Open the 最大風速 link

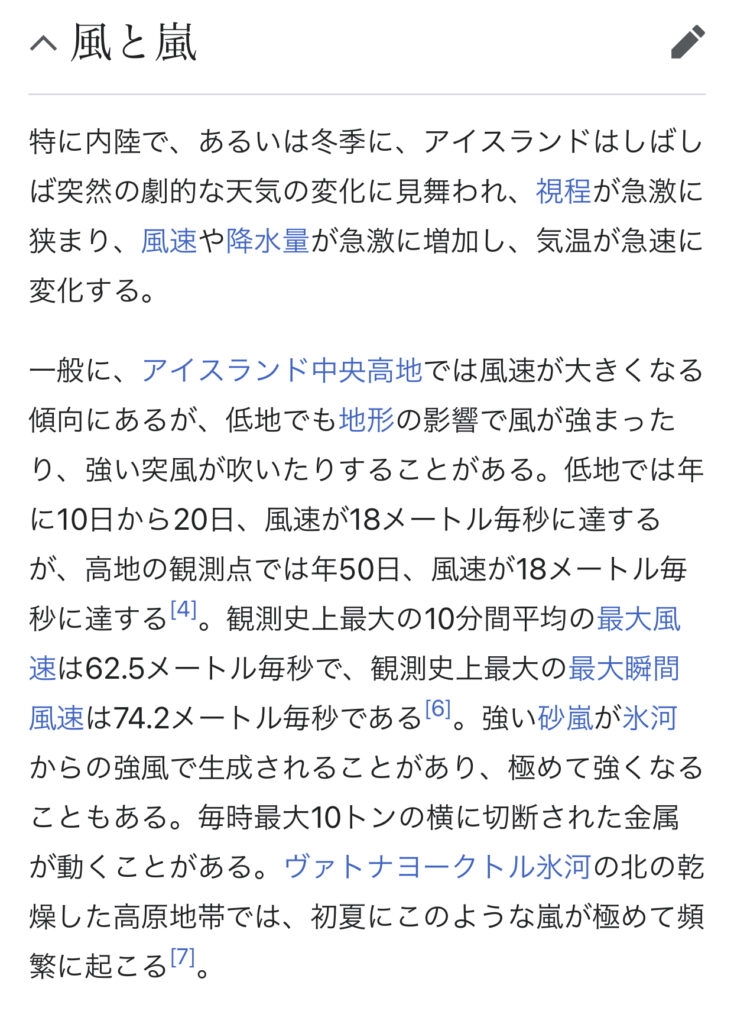coord(638,618)
